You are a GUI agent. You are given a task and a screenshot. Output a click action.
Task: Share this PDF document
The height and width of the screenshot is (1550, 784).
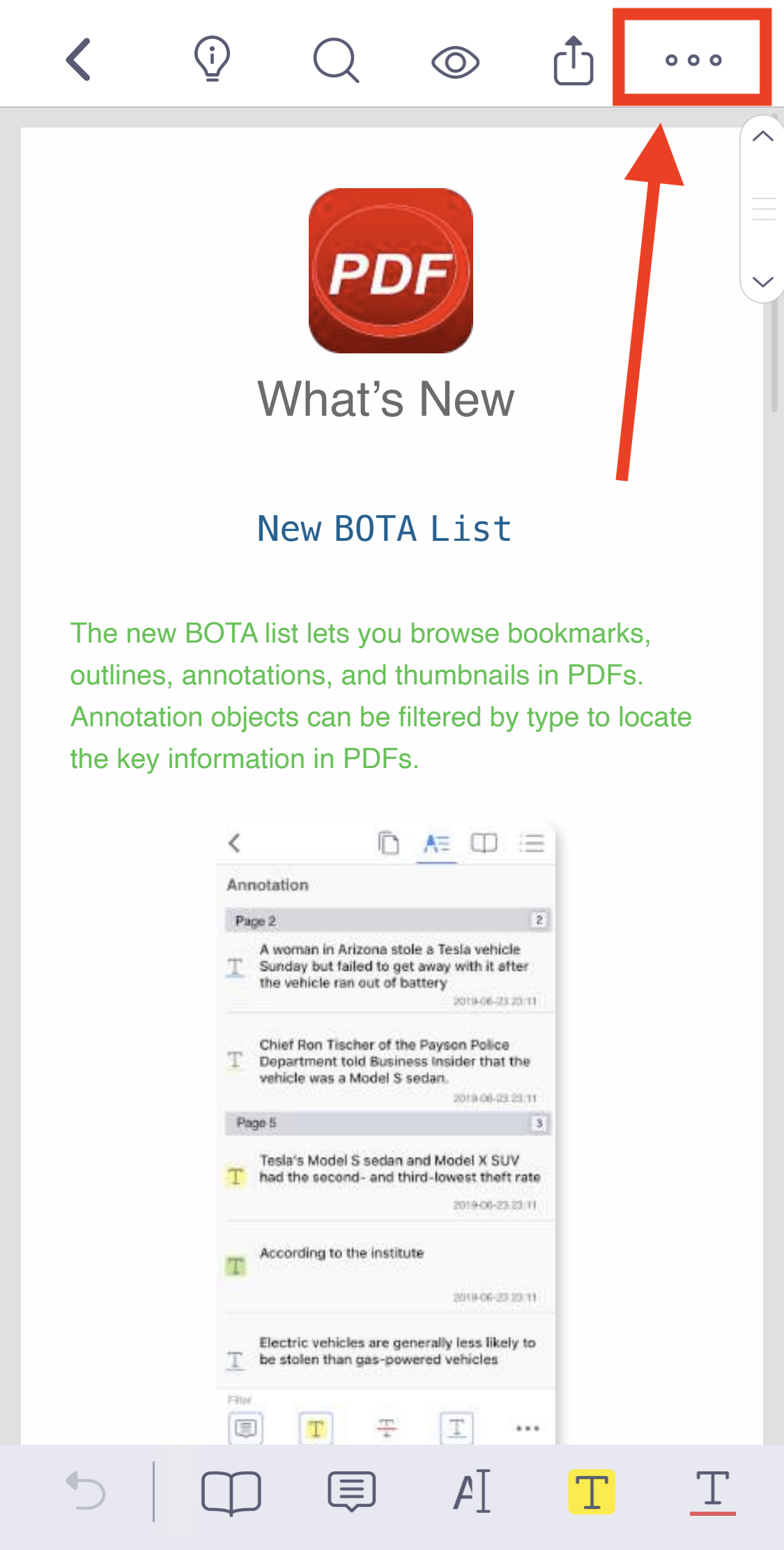point(574,61)
